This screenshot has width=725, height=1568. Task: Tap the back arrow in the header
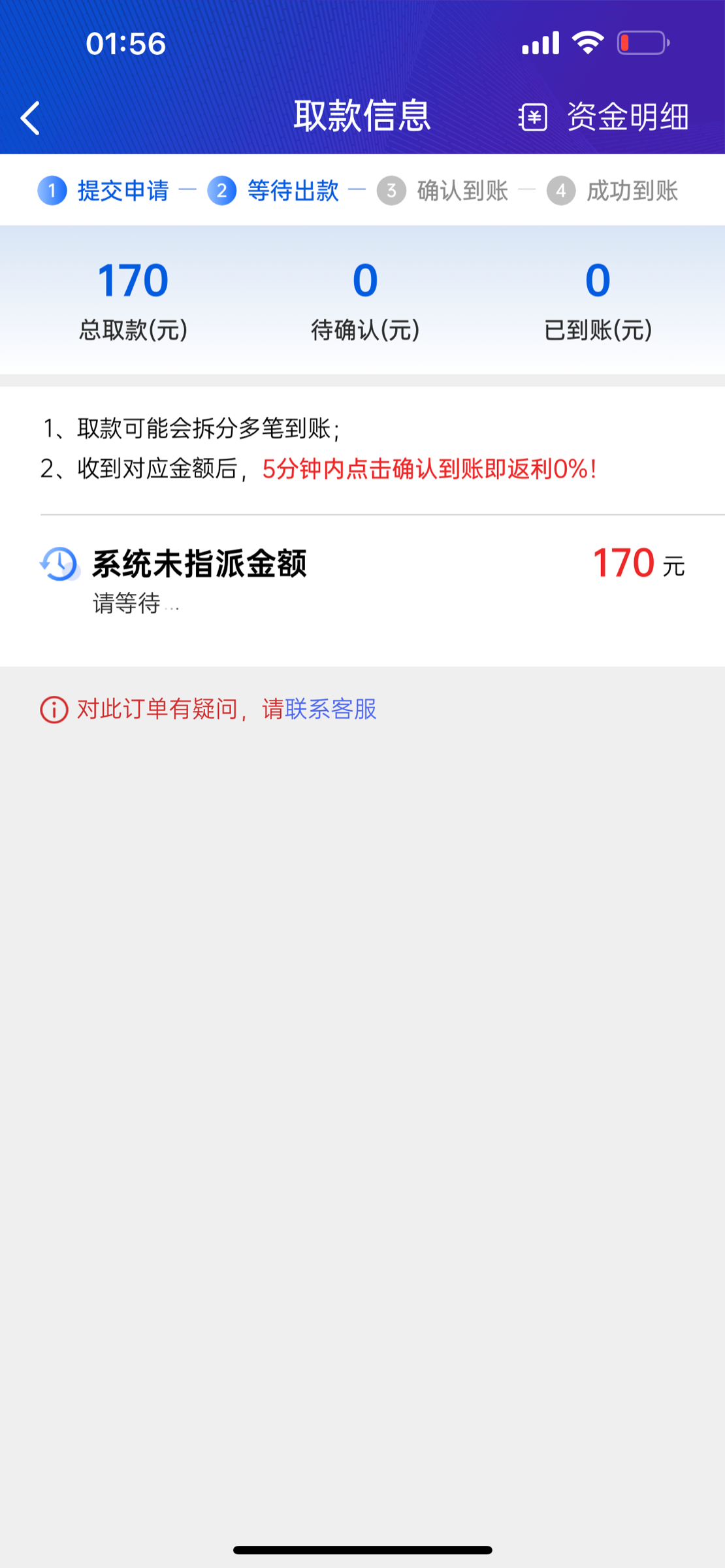click(29, 116)
